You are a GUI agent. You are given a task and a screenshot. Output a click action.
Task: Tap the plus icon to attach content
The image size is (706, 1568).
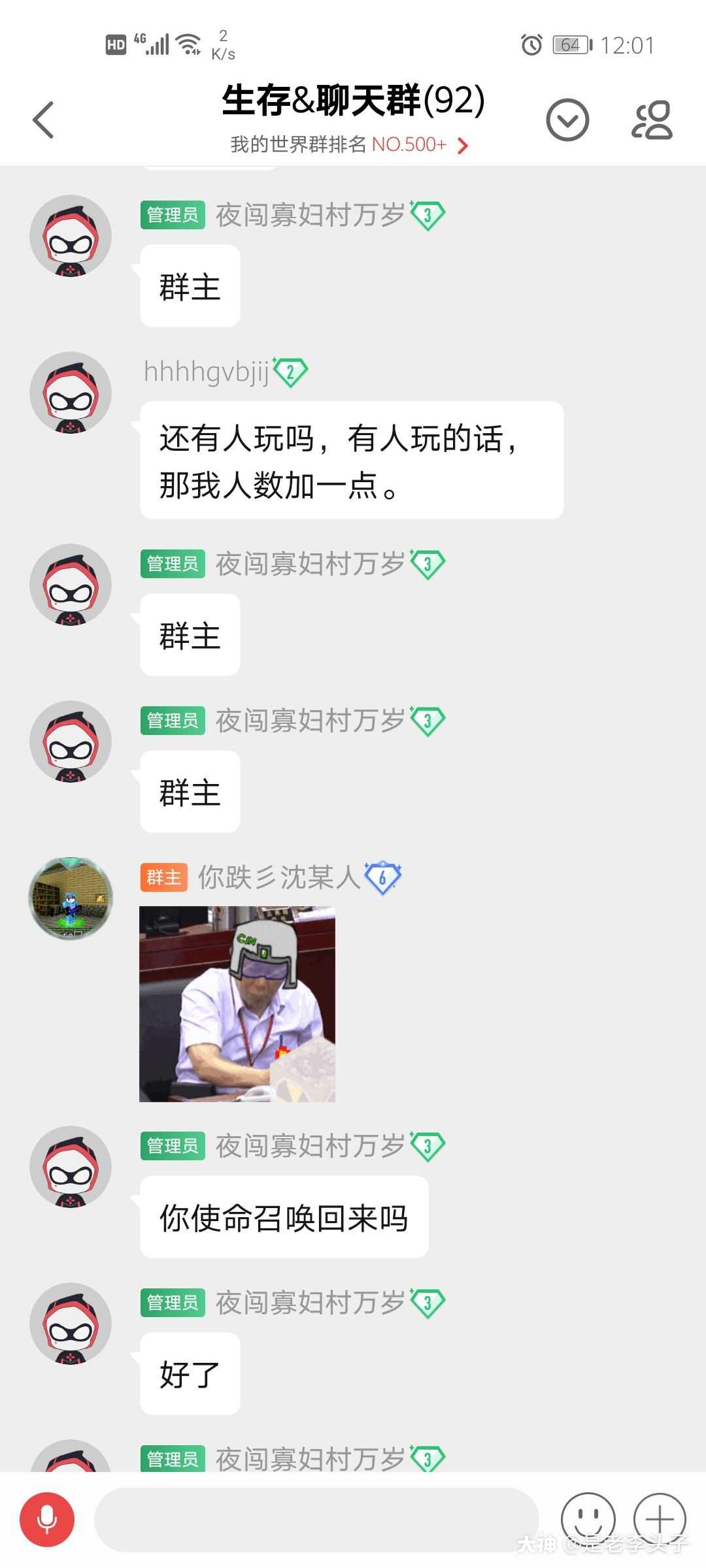click(x=660, y=1519)
